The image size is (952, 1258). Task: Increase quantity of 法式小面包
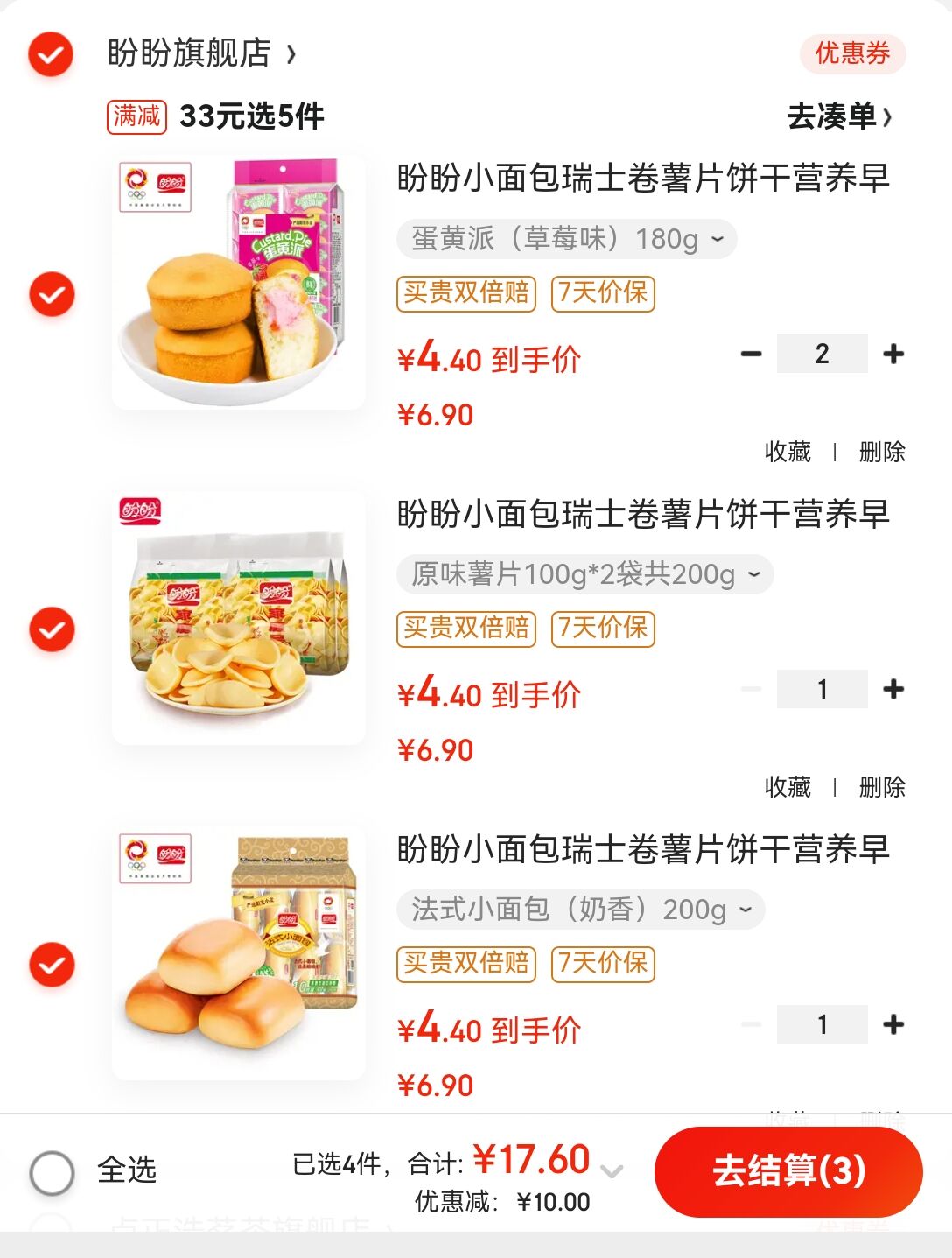[893, 1024]
